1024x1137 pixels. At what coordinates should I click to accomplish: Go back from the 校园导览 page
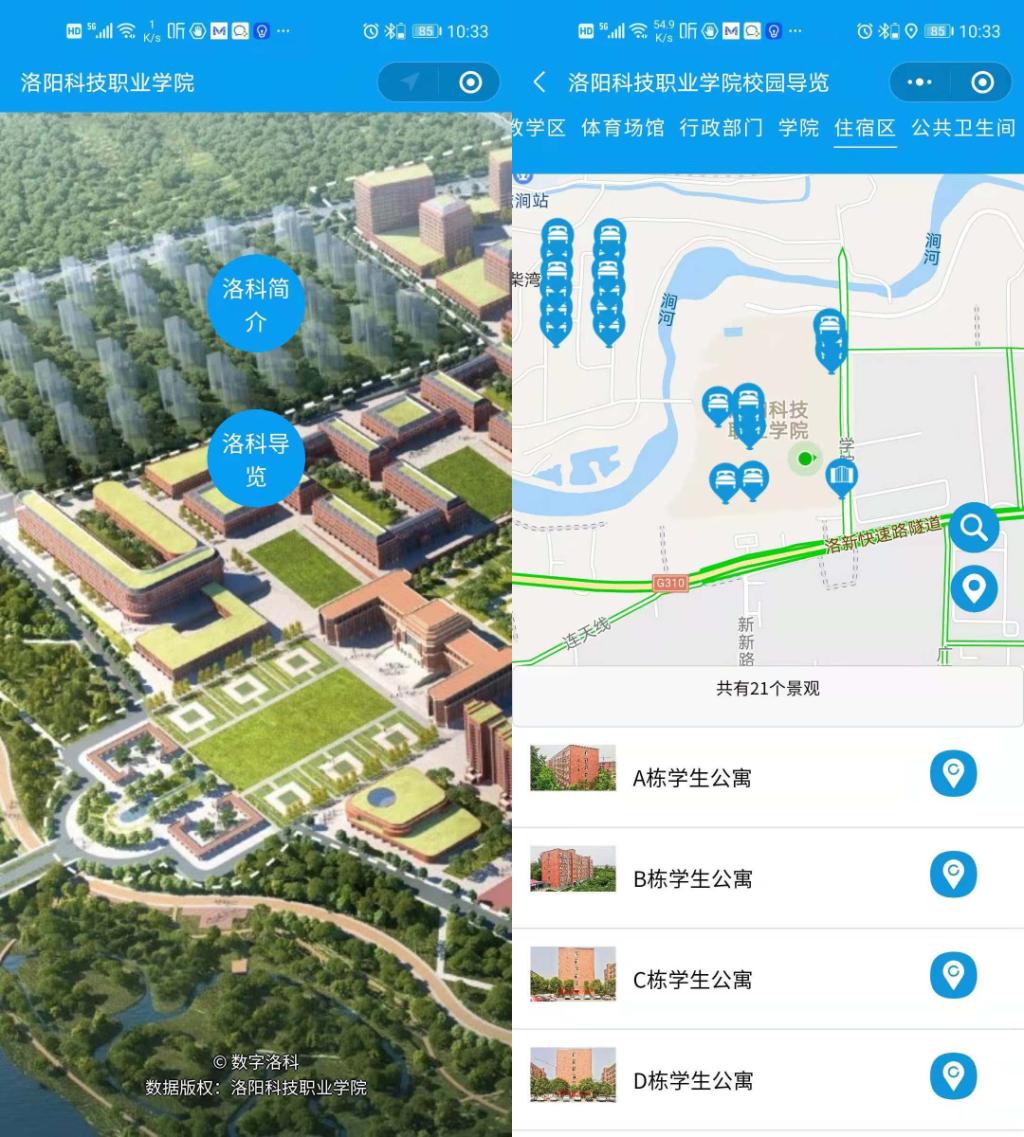click(540, 82)
